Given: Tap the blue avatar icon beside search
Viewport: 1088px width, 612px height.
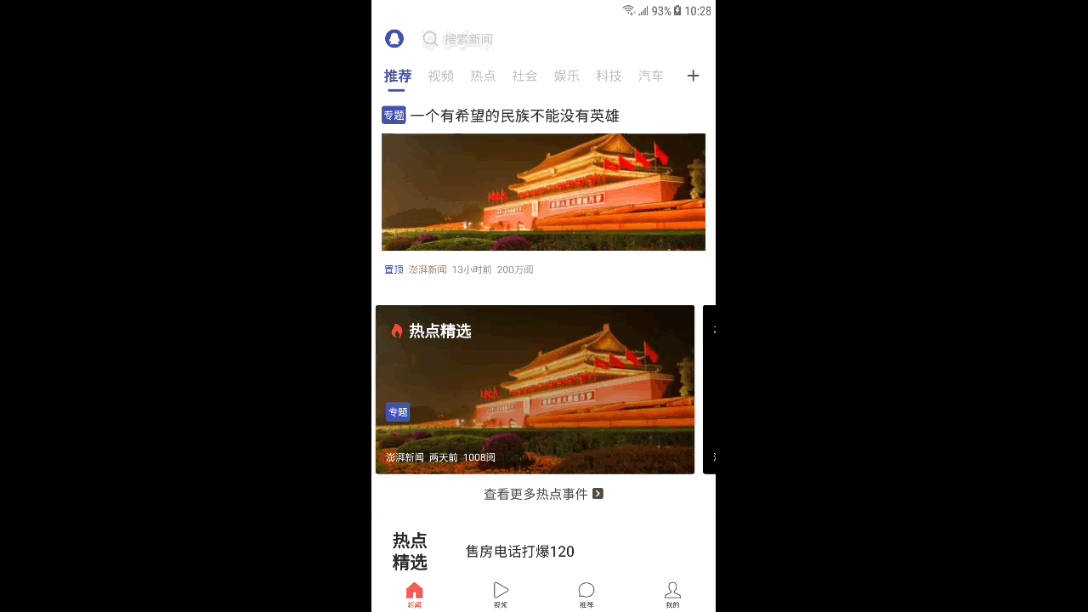Looking at the screenshot, I should coord(394,39).
